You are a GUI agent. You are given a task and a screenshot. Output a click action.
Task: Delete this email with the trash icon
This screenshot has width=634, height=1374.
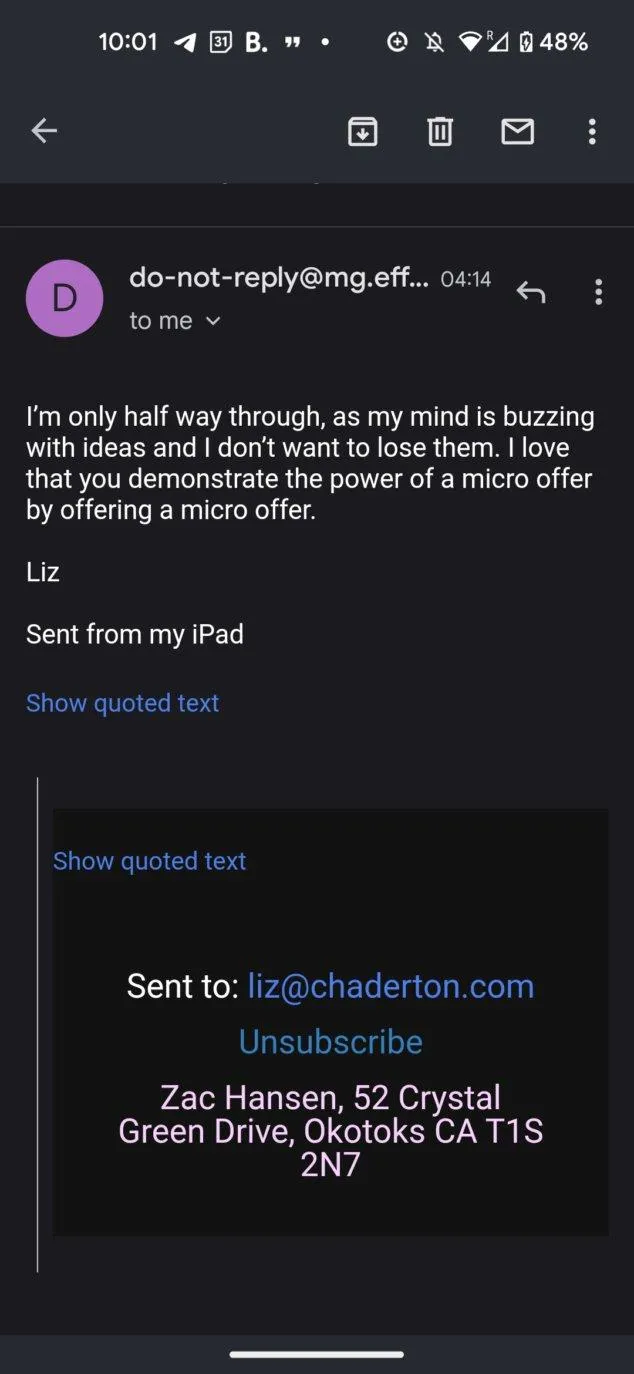coord(440,131)
